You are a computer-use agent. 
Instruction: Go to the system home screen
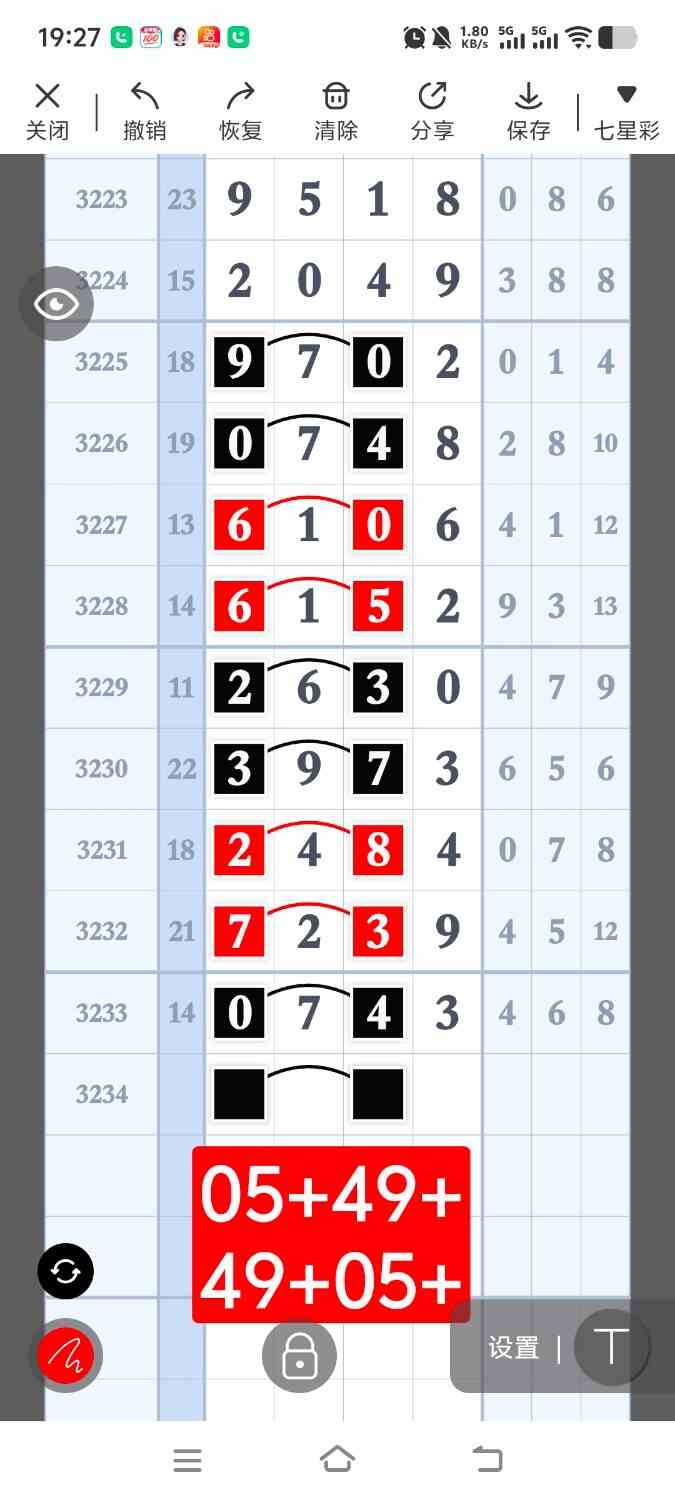point(337,1460)
